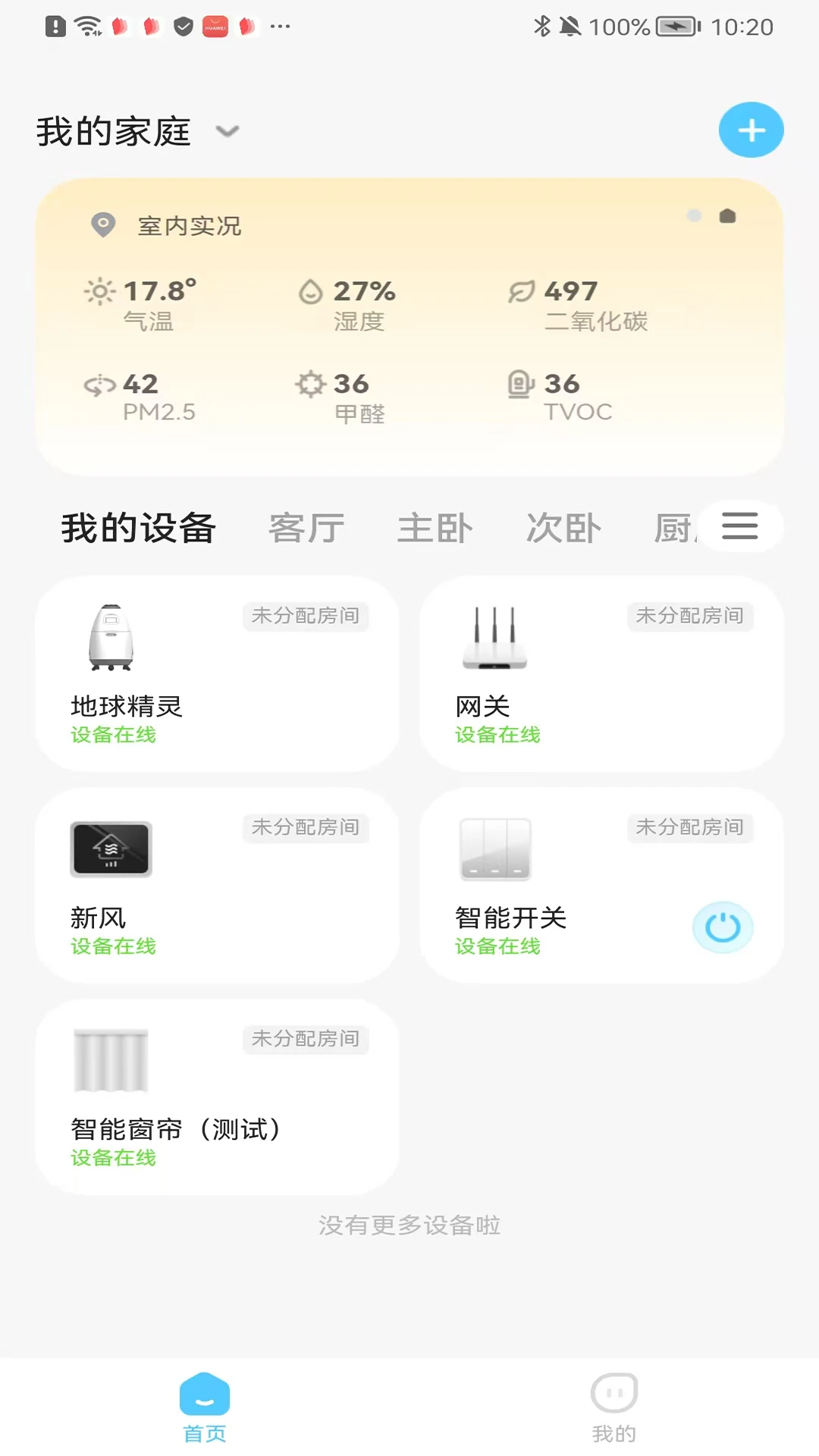Open the room list hamburger icon
Image resolution: width=819 pixels, height=1456 pixels.
click(x=739, y=526)
